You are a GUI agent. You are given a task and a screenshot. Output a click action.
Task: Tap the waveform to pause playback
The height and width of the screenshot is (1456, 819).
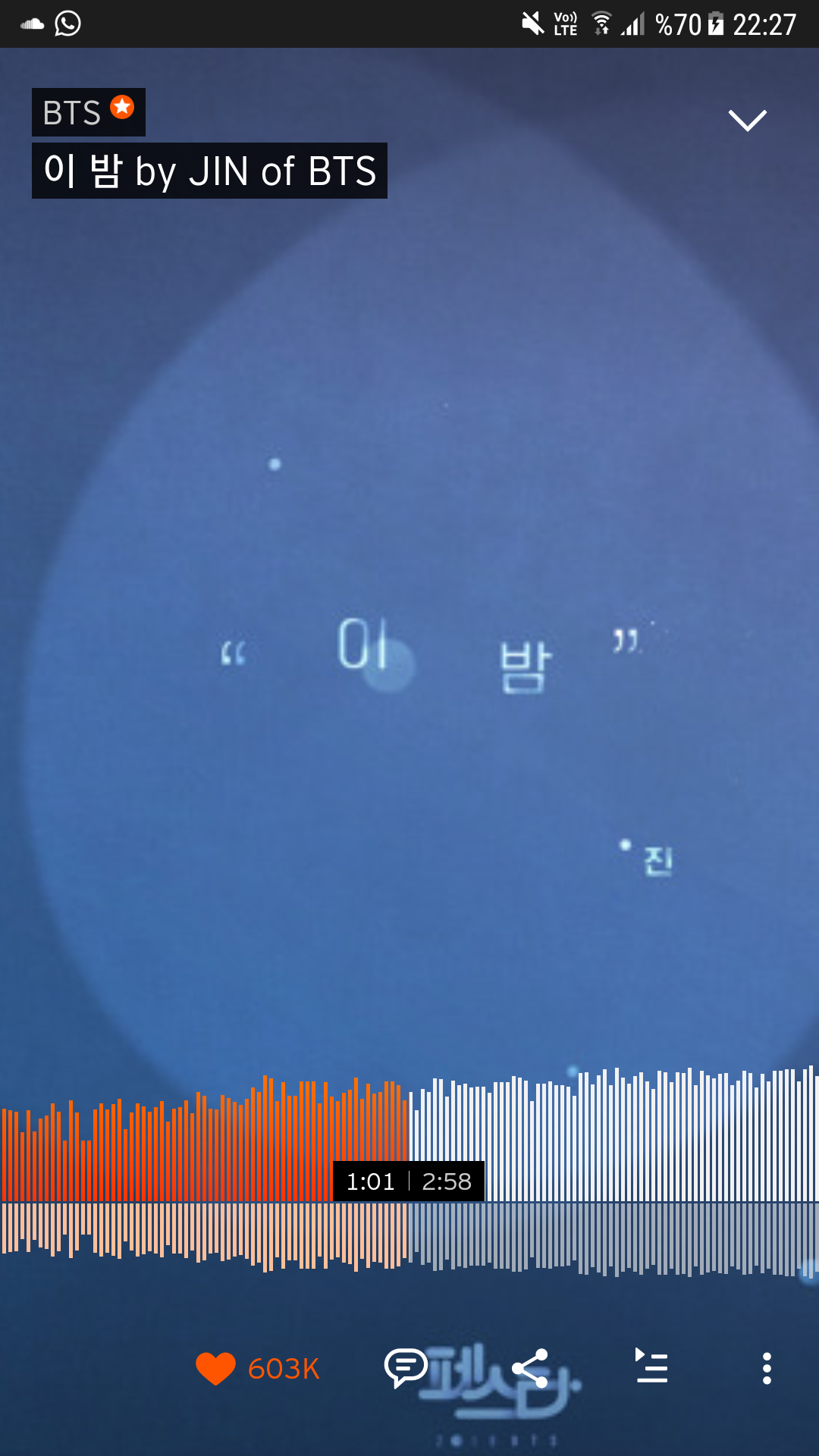coord(409,1172)
